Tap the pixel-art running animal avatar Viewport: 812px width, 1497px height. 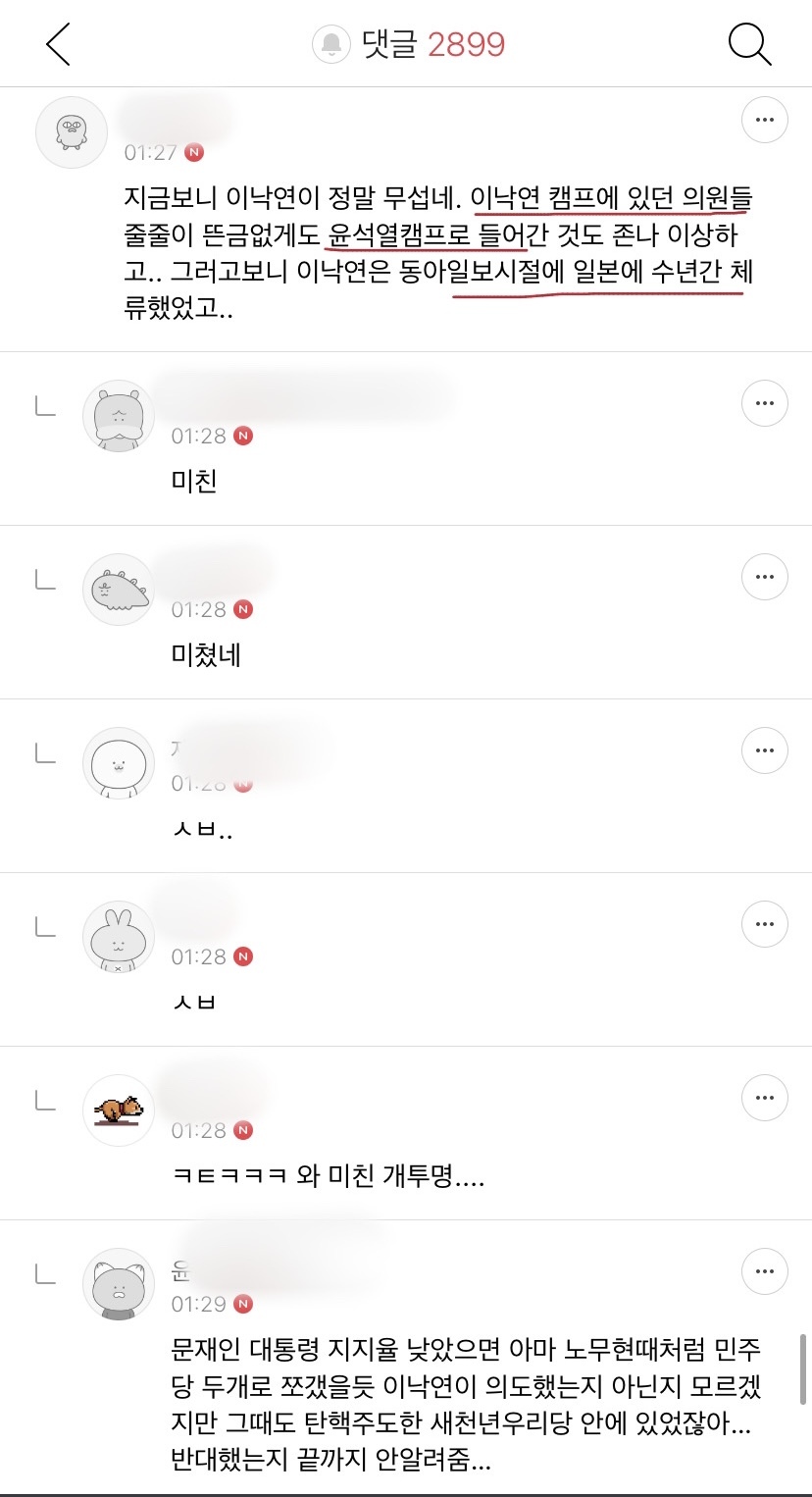click(118, 1110)
